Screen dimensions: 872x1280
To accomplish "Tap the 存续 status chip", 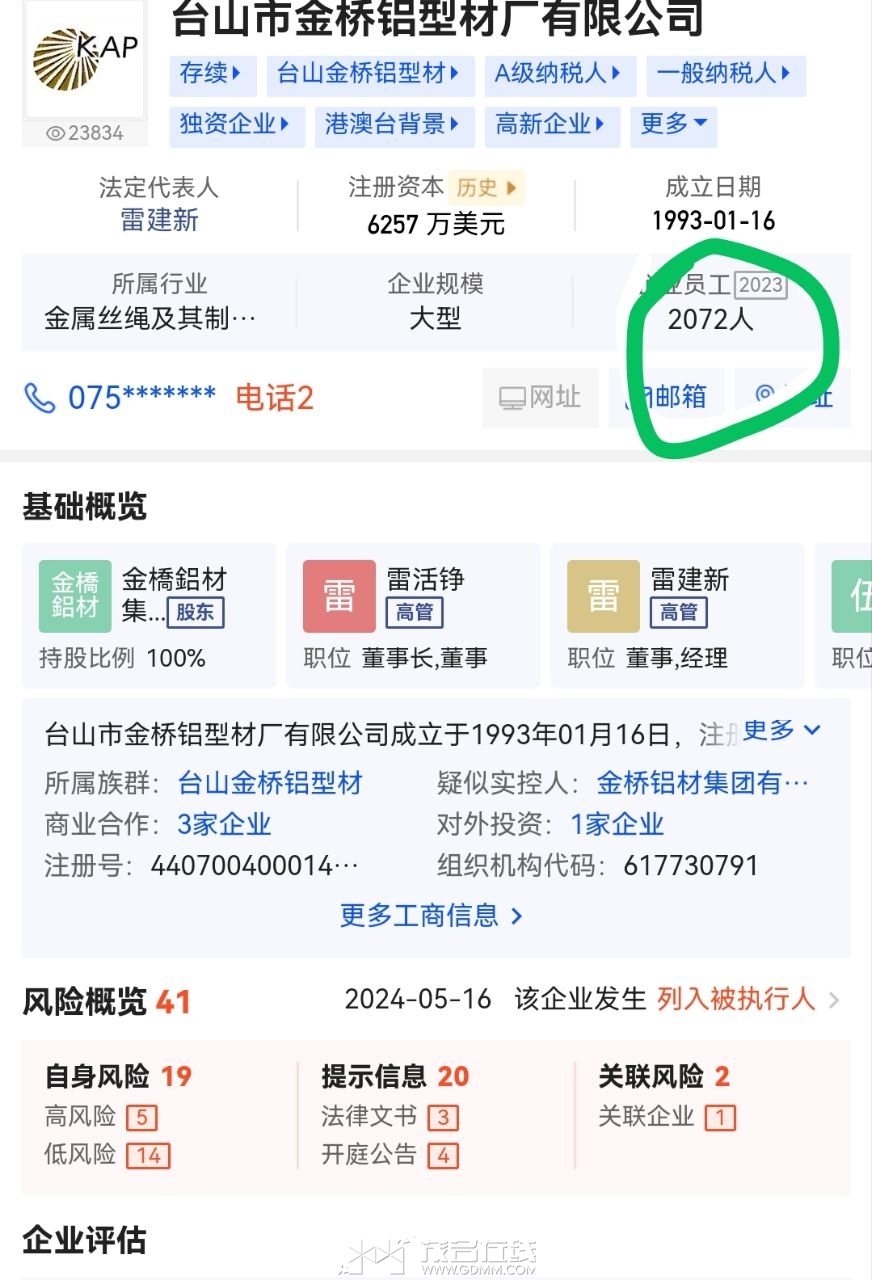I will pos(212,74).
